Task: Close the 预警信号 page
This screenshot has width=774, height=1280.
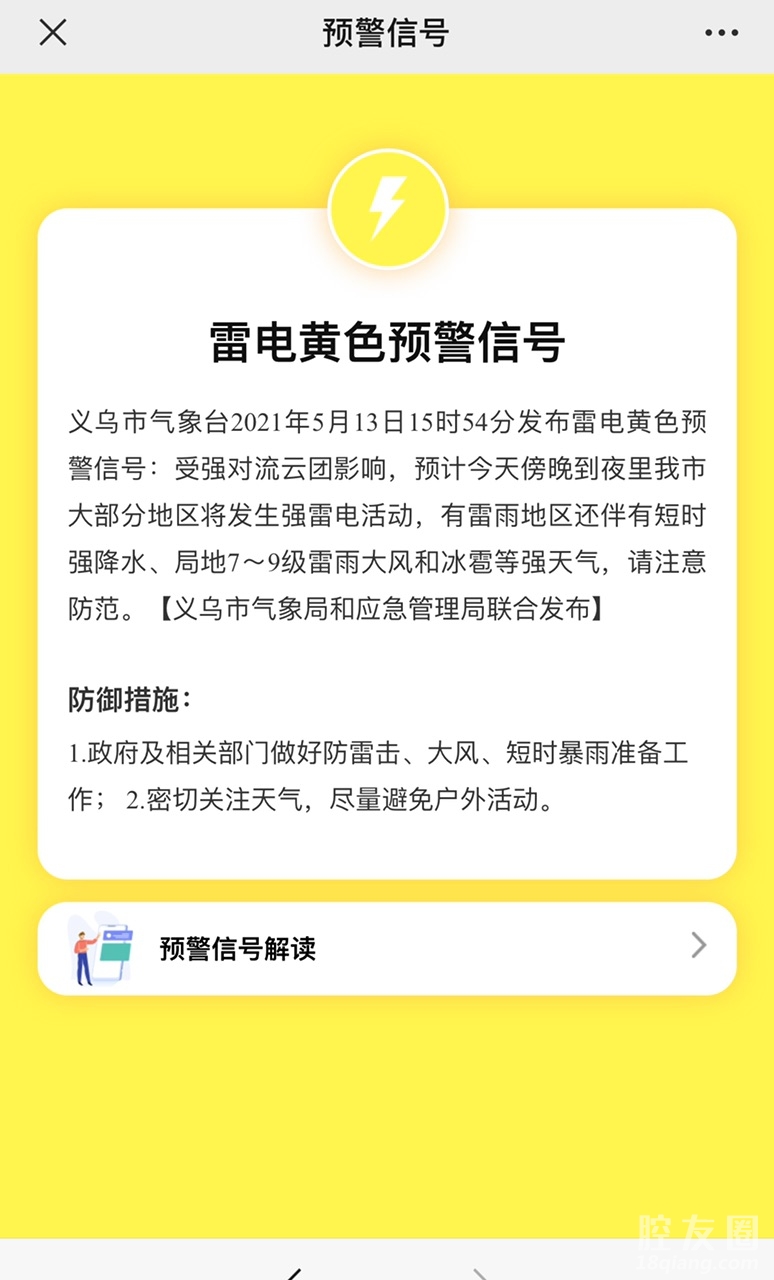Action: pos(53,33)
